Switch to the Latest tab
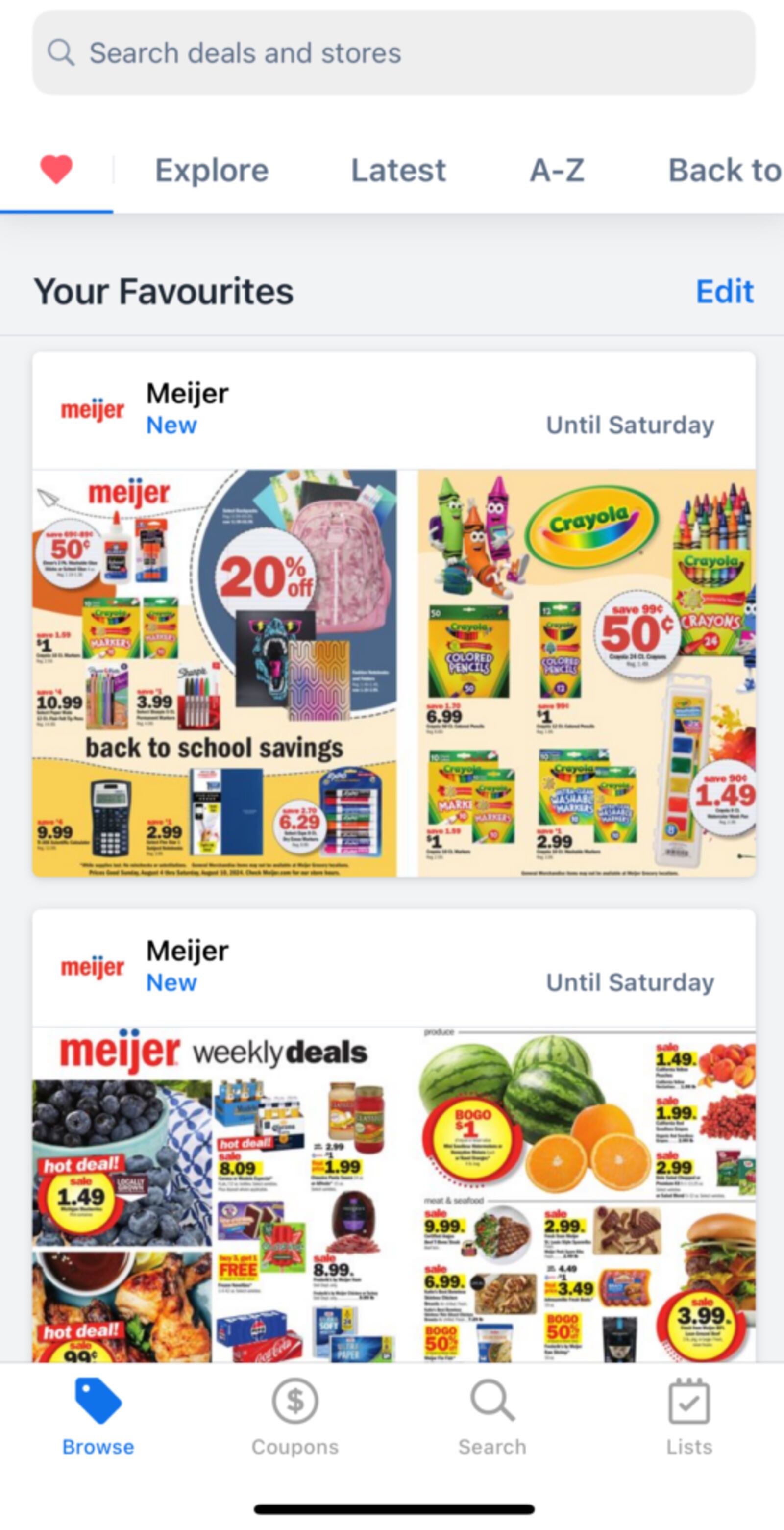The image size is (784, 1530). (398, 171)
